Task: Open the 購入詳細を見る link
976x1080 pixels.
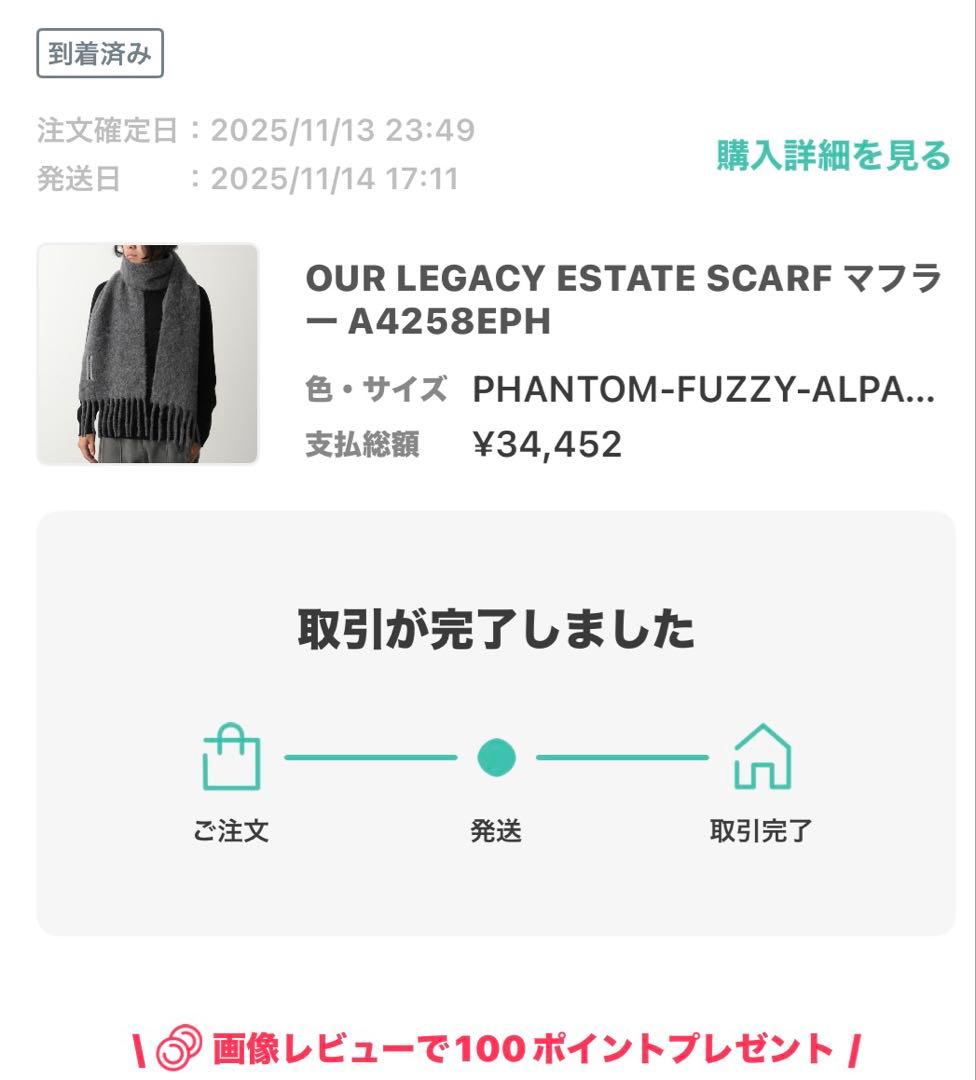Action: [831, 158]
